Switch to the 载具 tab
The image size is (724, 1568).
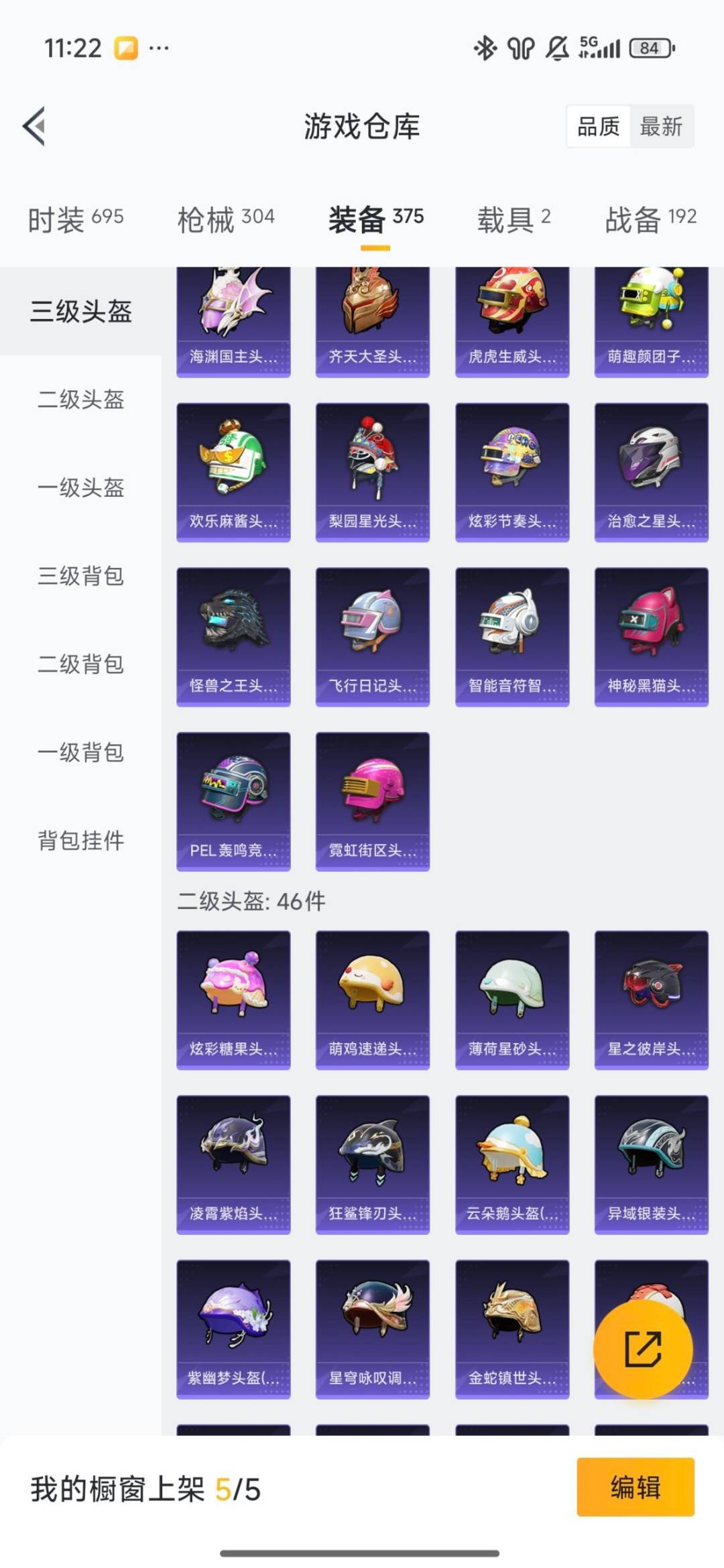pos(514,219)
